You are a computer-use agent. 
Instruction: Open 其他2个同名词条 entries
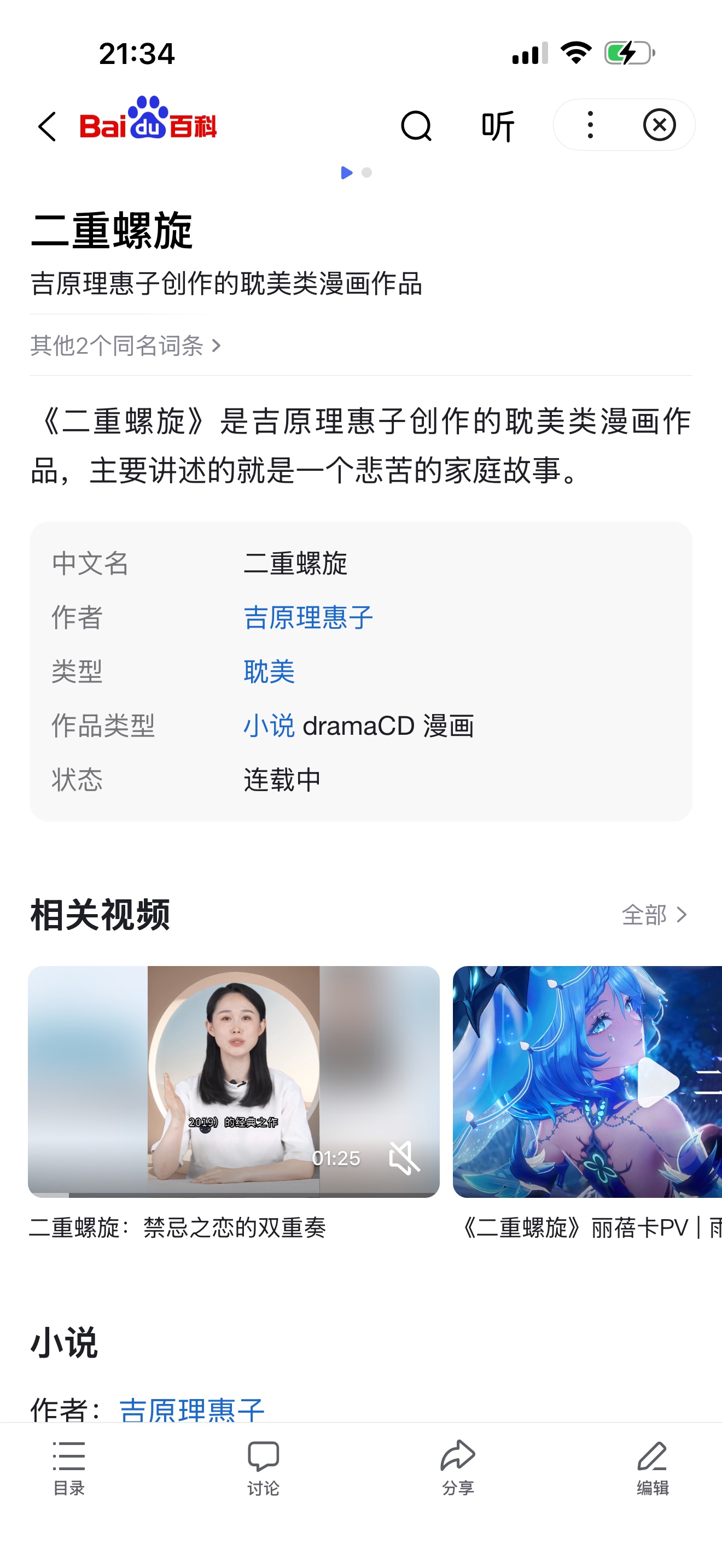tap(126, 346)
